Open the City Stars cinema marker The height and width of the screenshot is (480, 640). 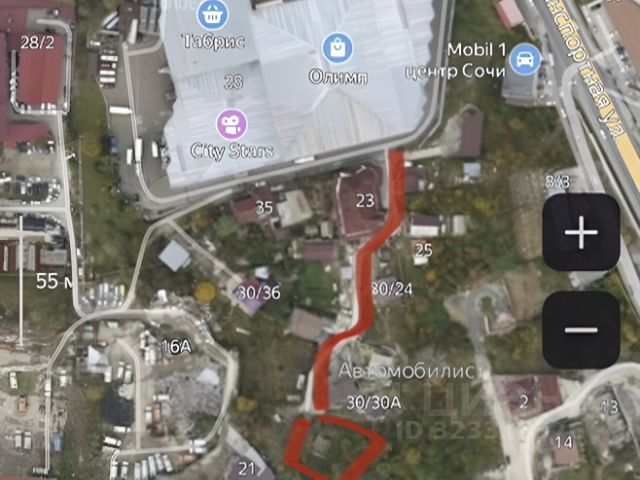(x=232, y=124)
